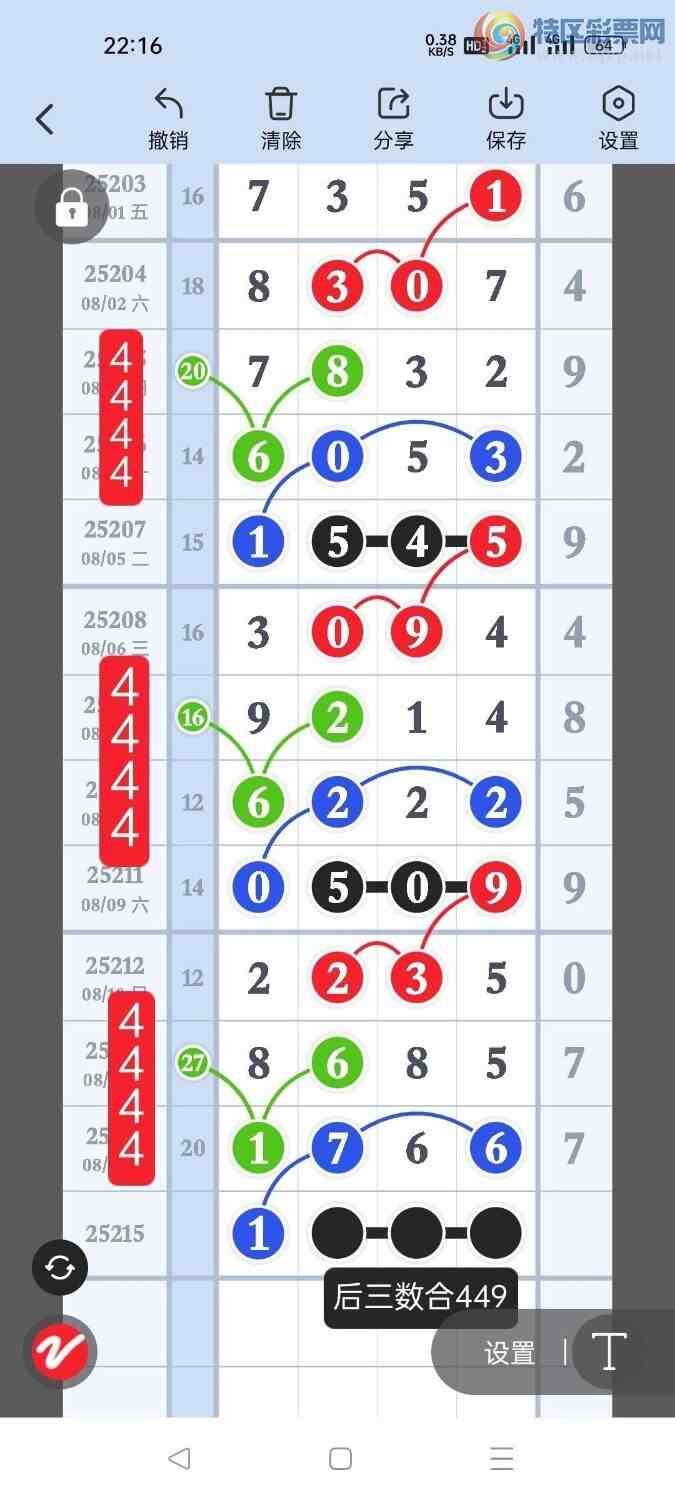The image size is (675, 1500).
Task: Select the T text tool
Action: (609, 1352)
